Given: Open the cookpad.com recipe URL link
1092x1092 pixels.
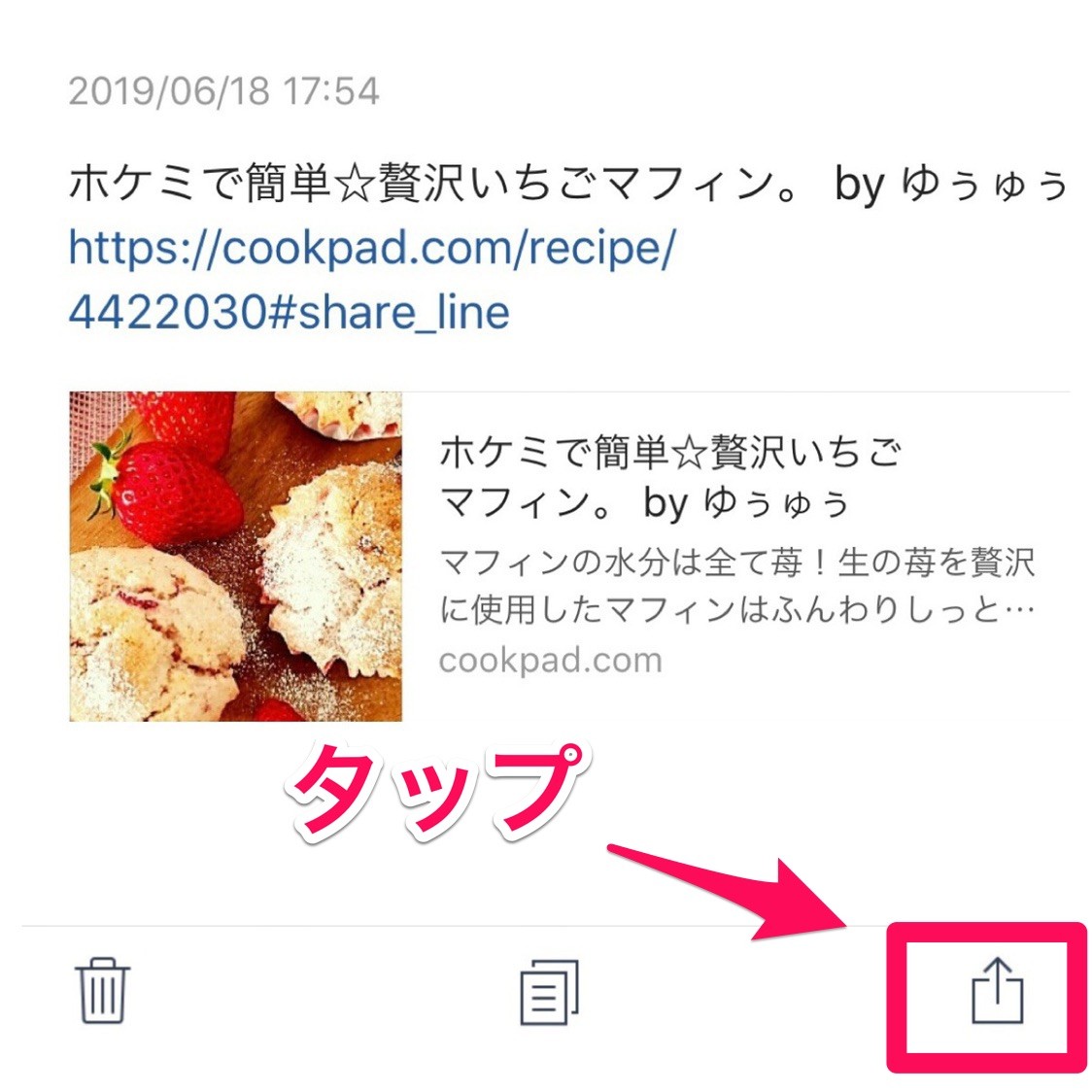Looking at the screenshot, I should coord(372,279).
